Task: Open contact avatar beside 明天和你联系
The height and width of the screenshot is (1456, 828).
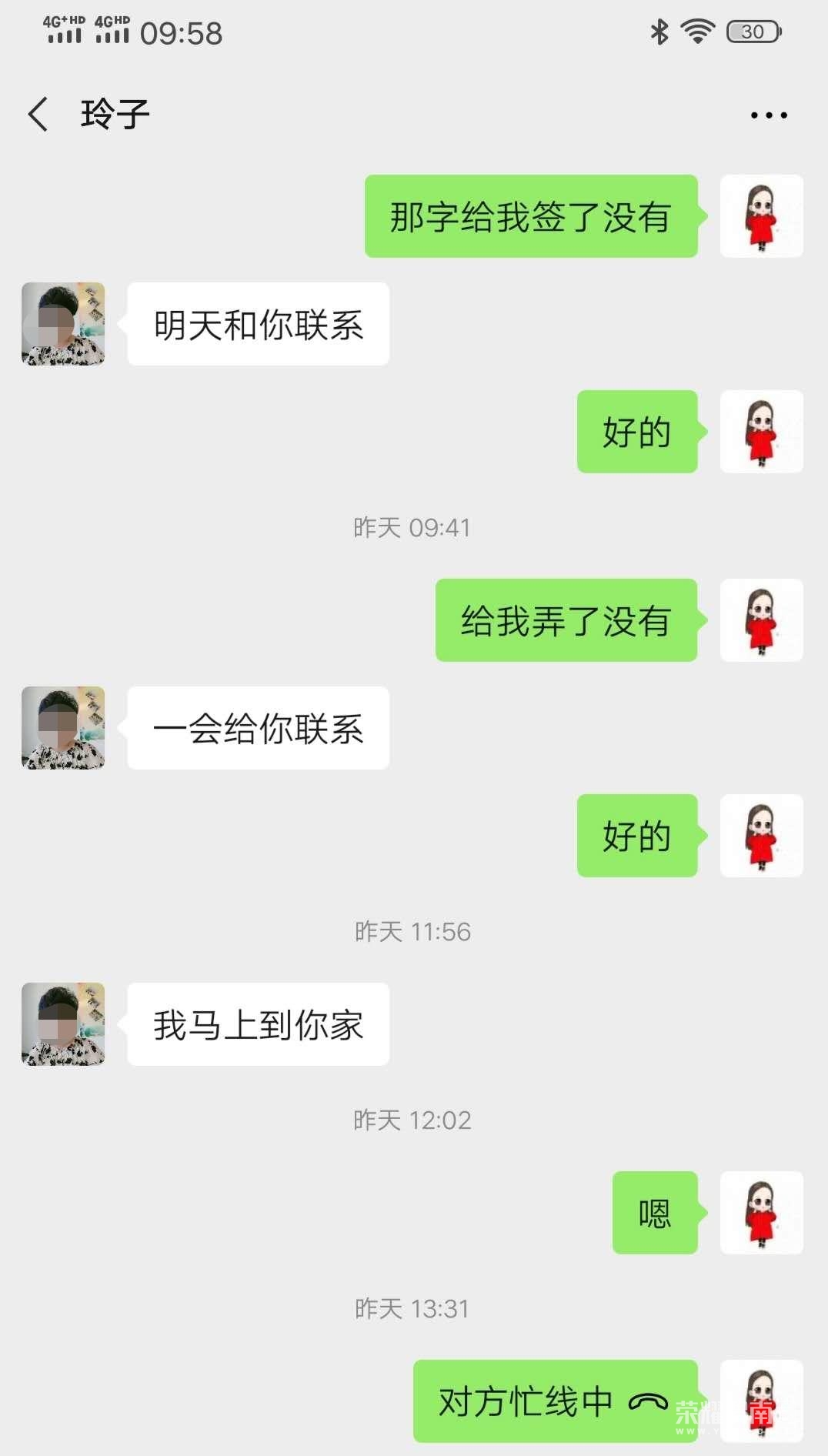Action: pyautogui.click(x=63, y=324)
